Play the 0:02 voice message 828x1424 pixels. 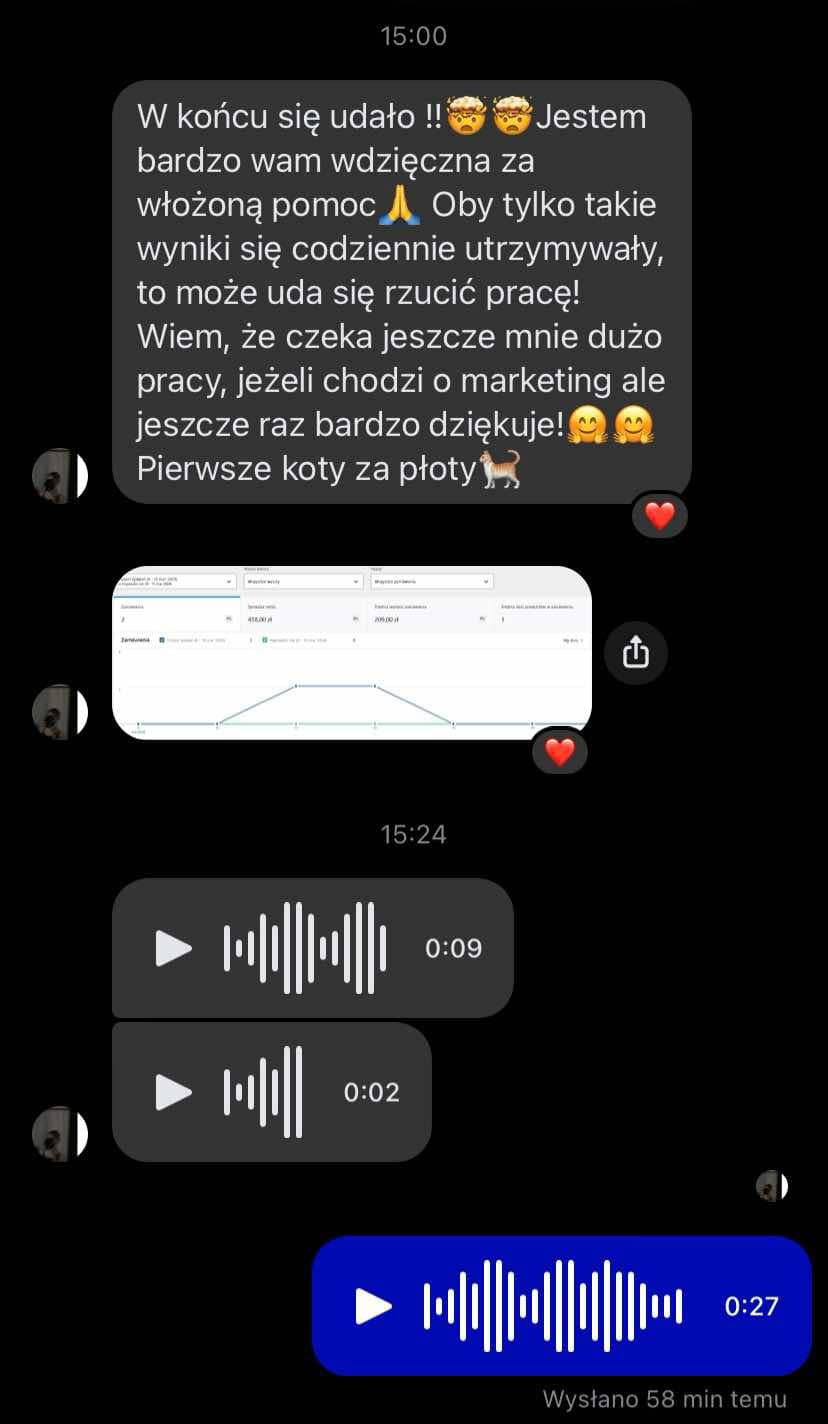[173, 1092]
